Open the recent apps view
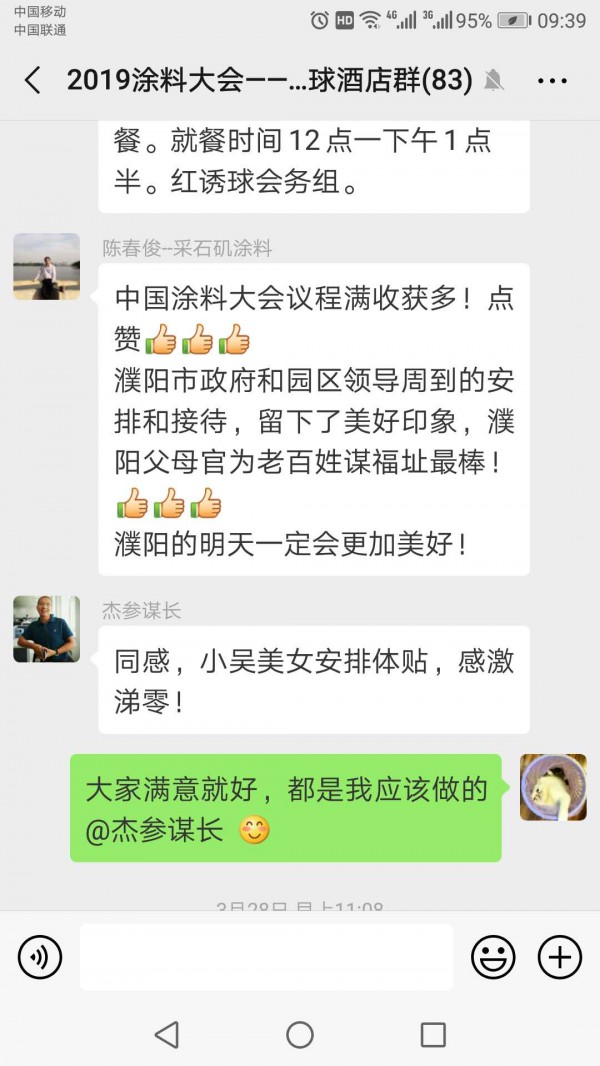Viewport: 600px width, 1066px height. click(433, 1034)
